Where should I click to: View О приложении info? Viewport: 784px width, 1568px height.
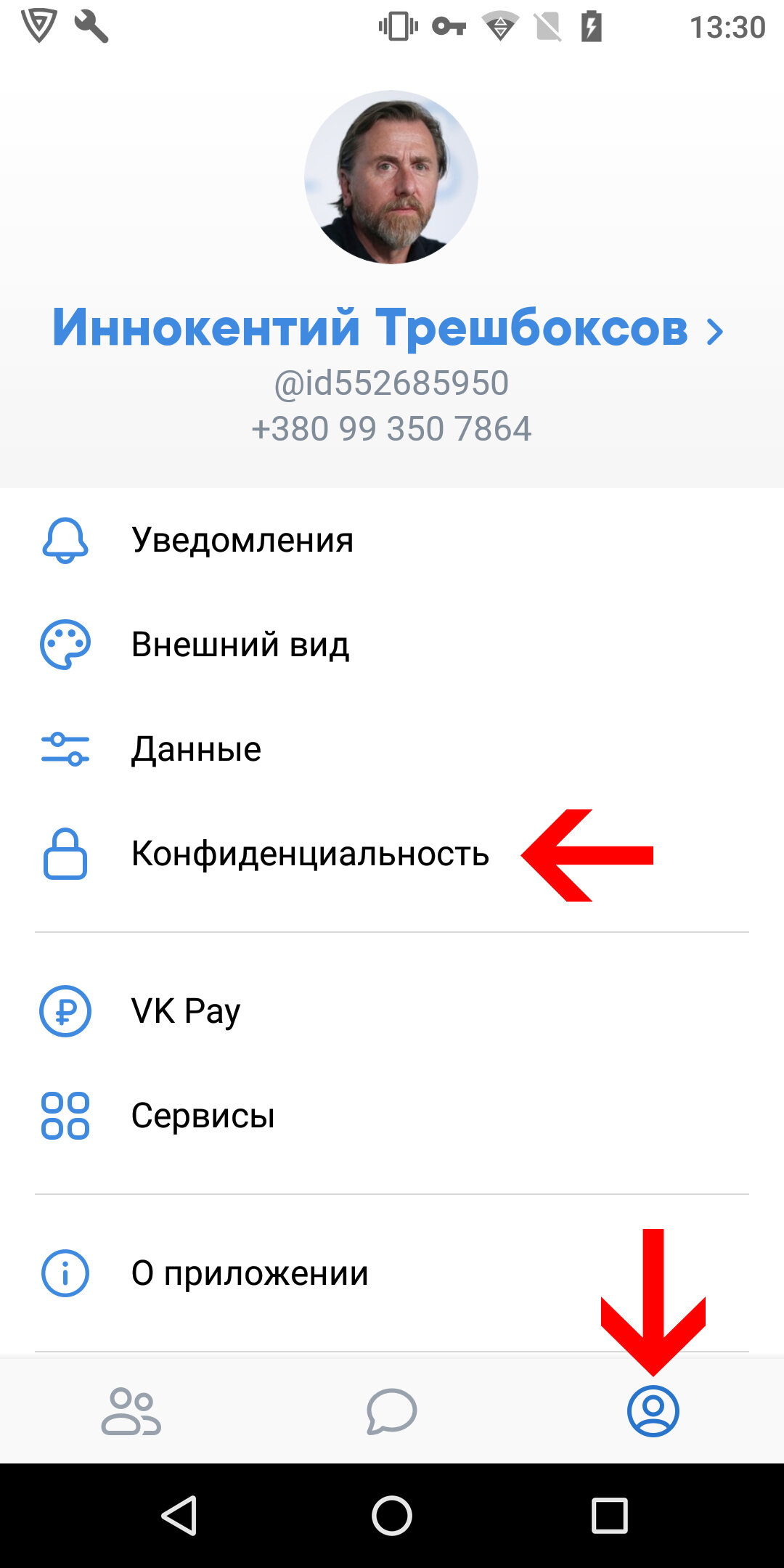pos(392,1273)
